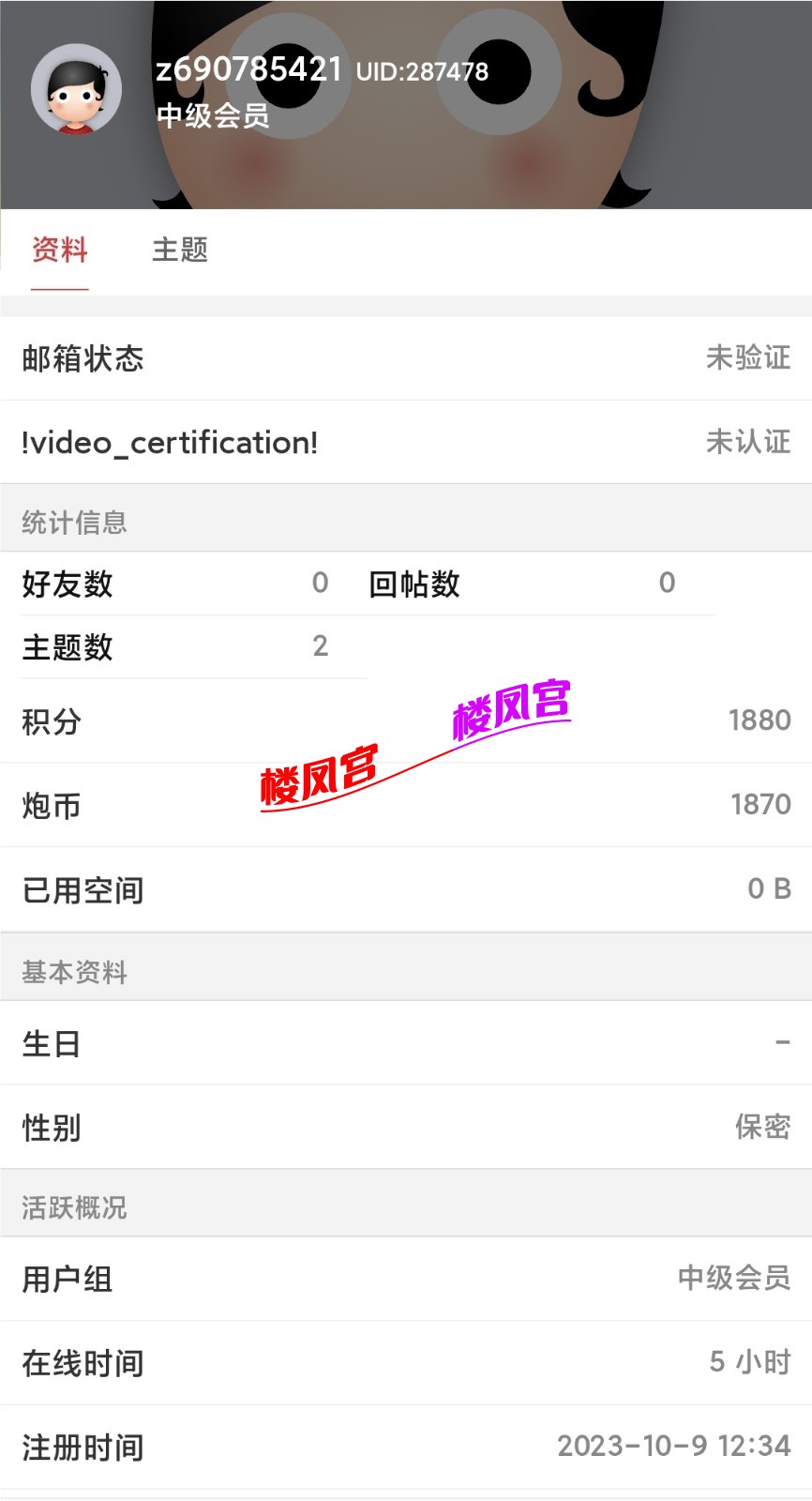Open the profile avatar of z690785421
The width and height of the screenshot is (812, 1501).
click(x=77, y=90)
